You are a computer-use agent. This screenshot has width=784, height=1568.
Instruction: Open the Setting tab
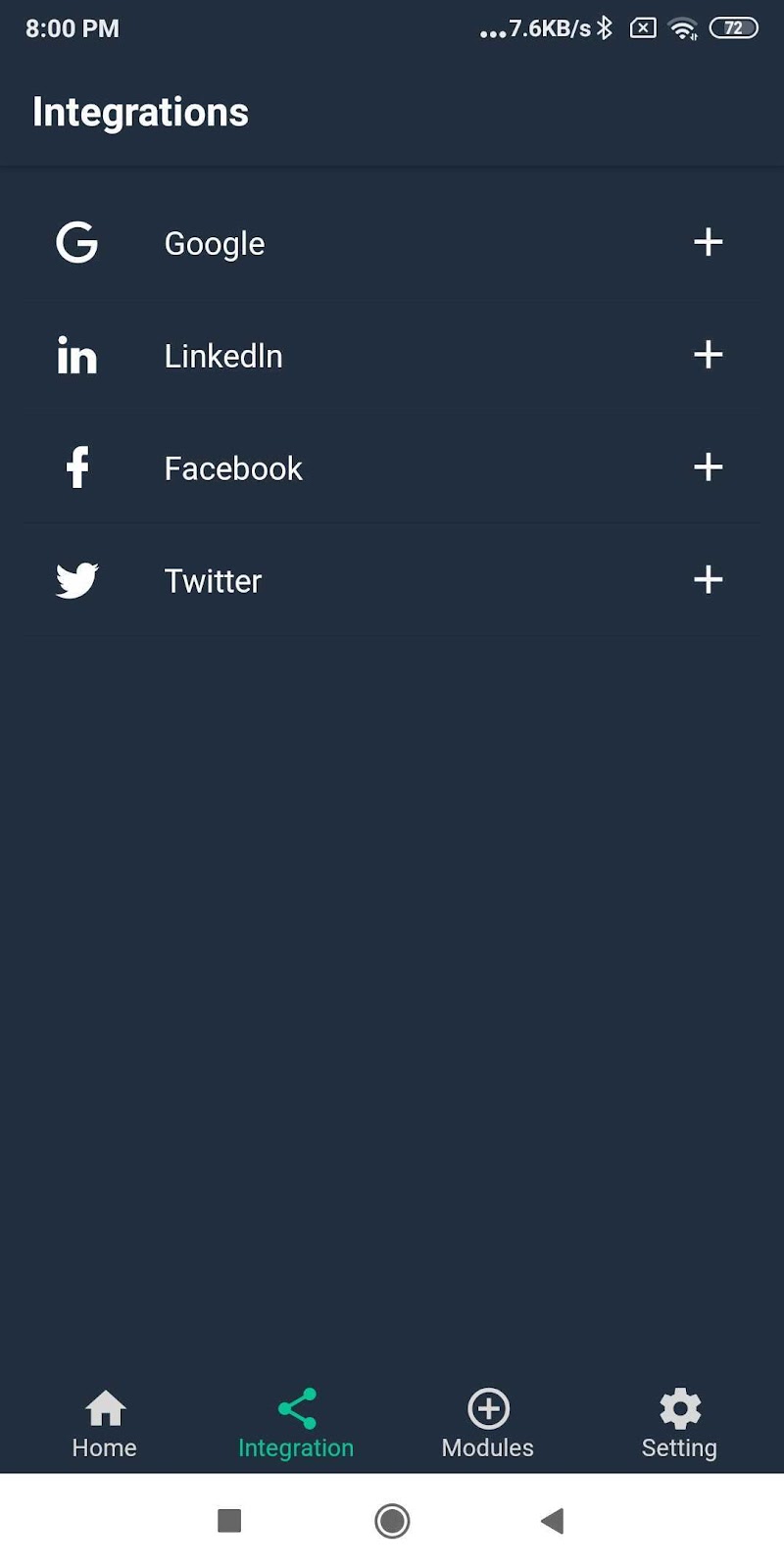[x=679, y=1423]
